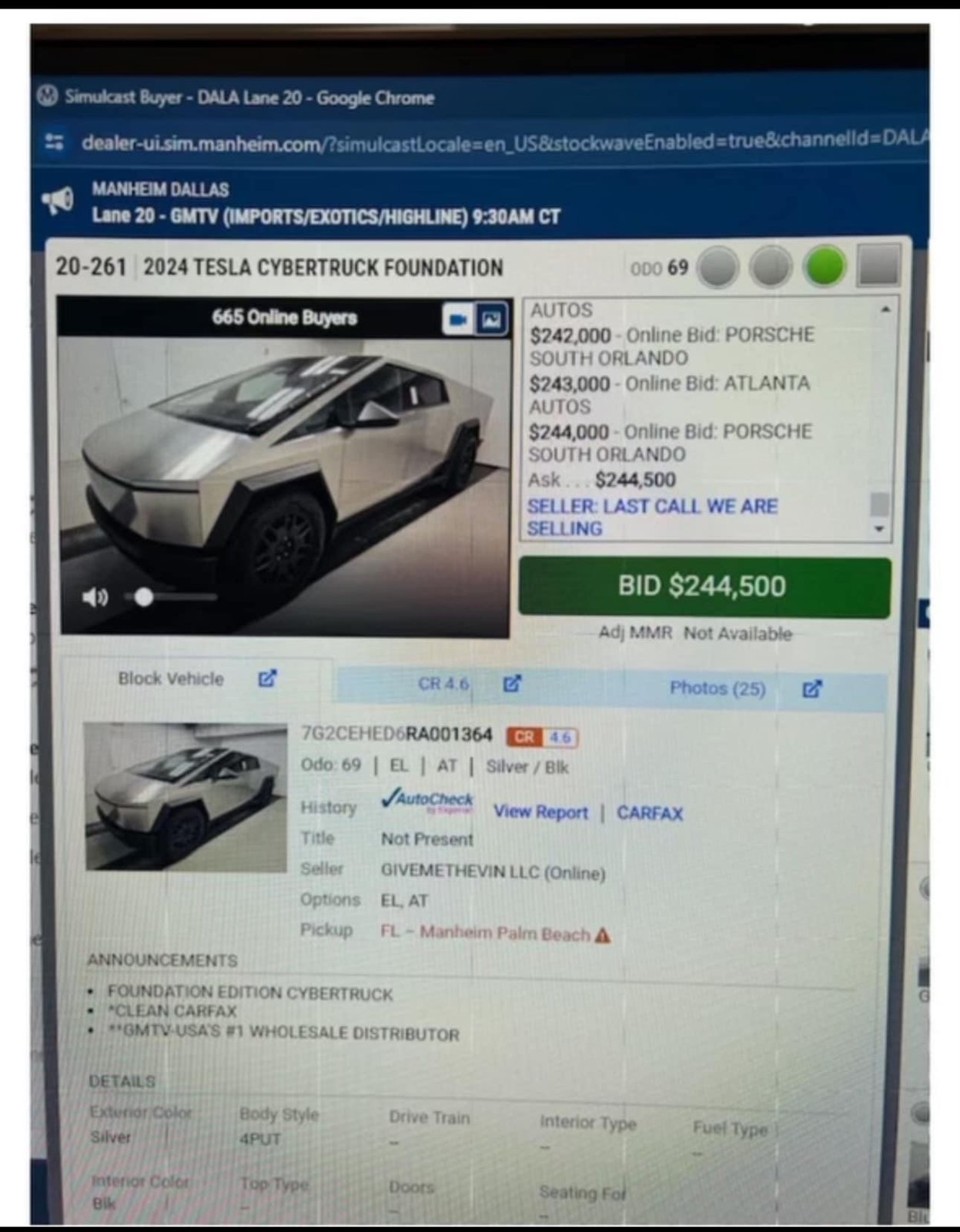
Task: Adjust the auction volume slider
Action: click(144, 598)
